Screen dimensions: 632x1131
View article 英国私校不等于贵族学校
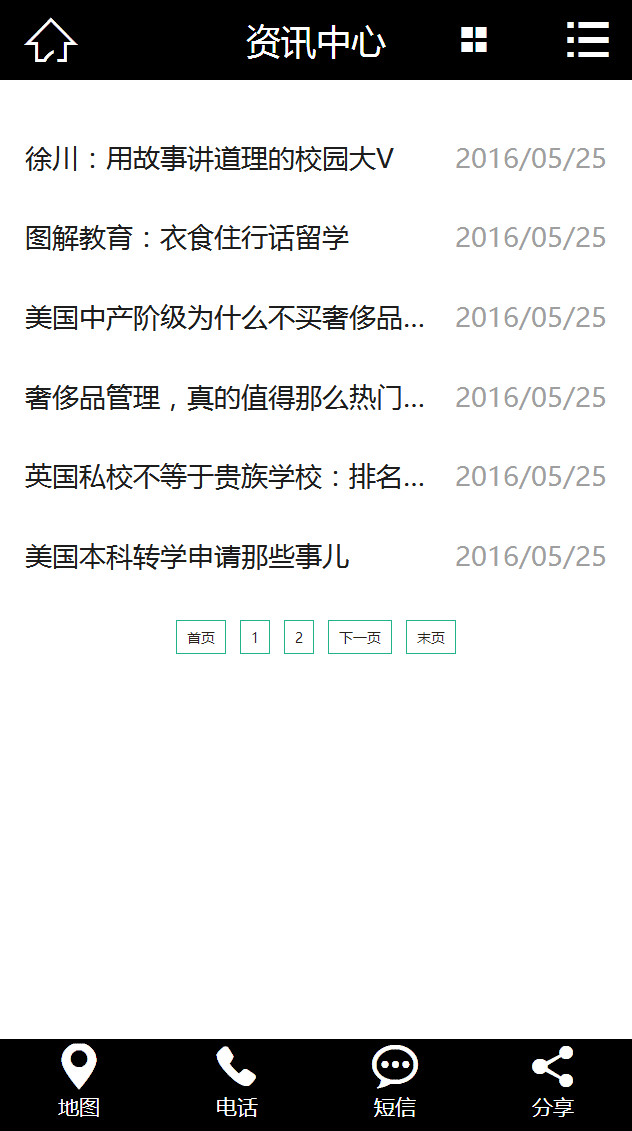[x=224, y=476]
